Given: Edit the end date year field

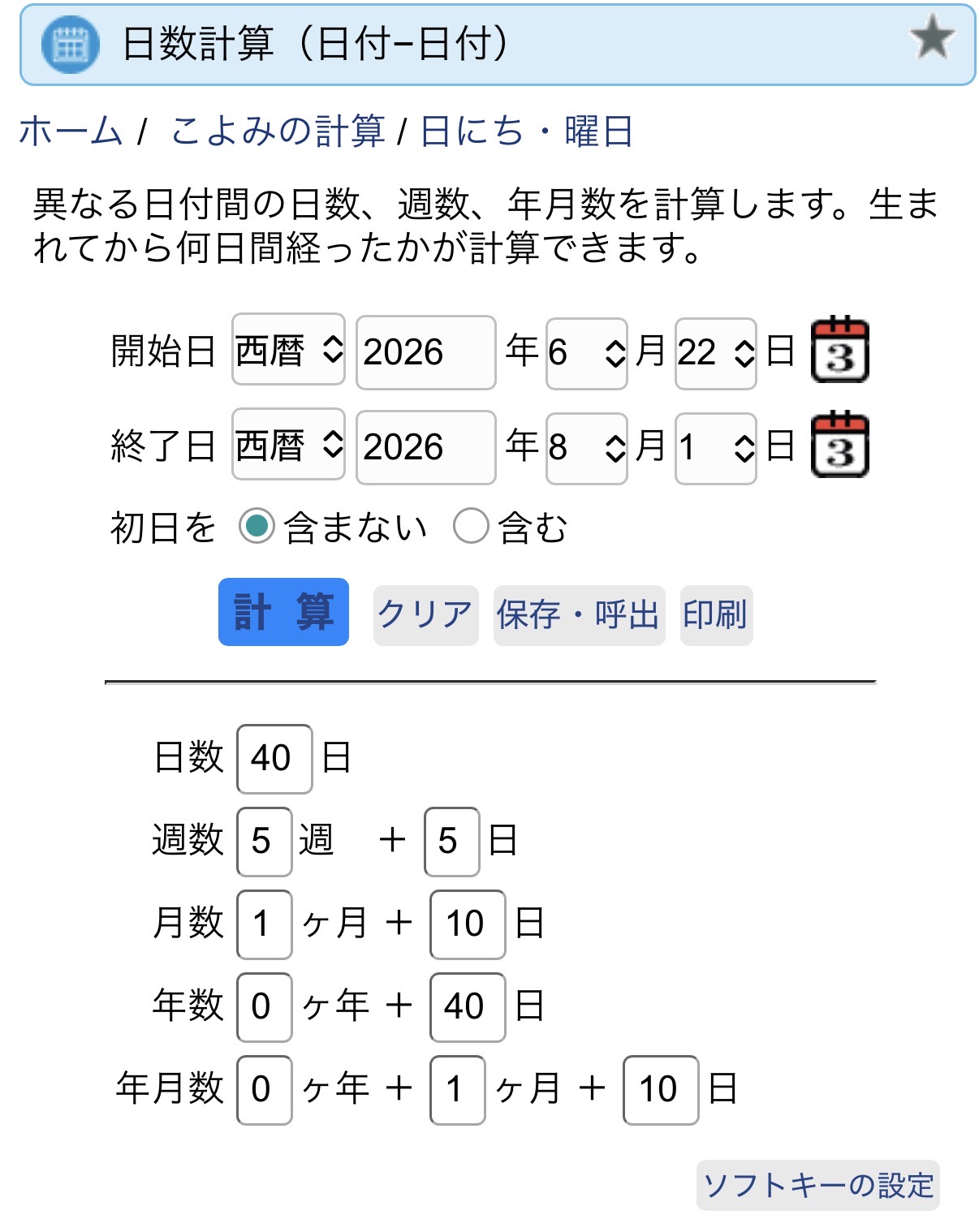Looking at the screenshot, I should [426, 447].
